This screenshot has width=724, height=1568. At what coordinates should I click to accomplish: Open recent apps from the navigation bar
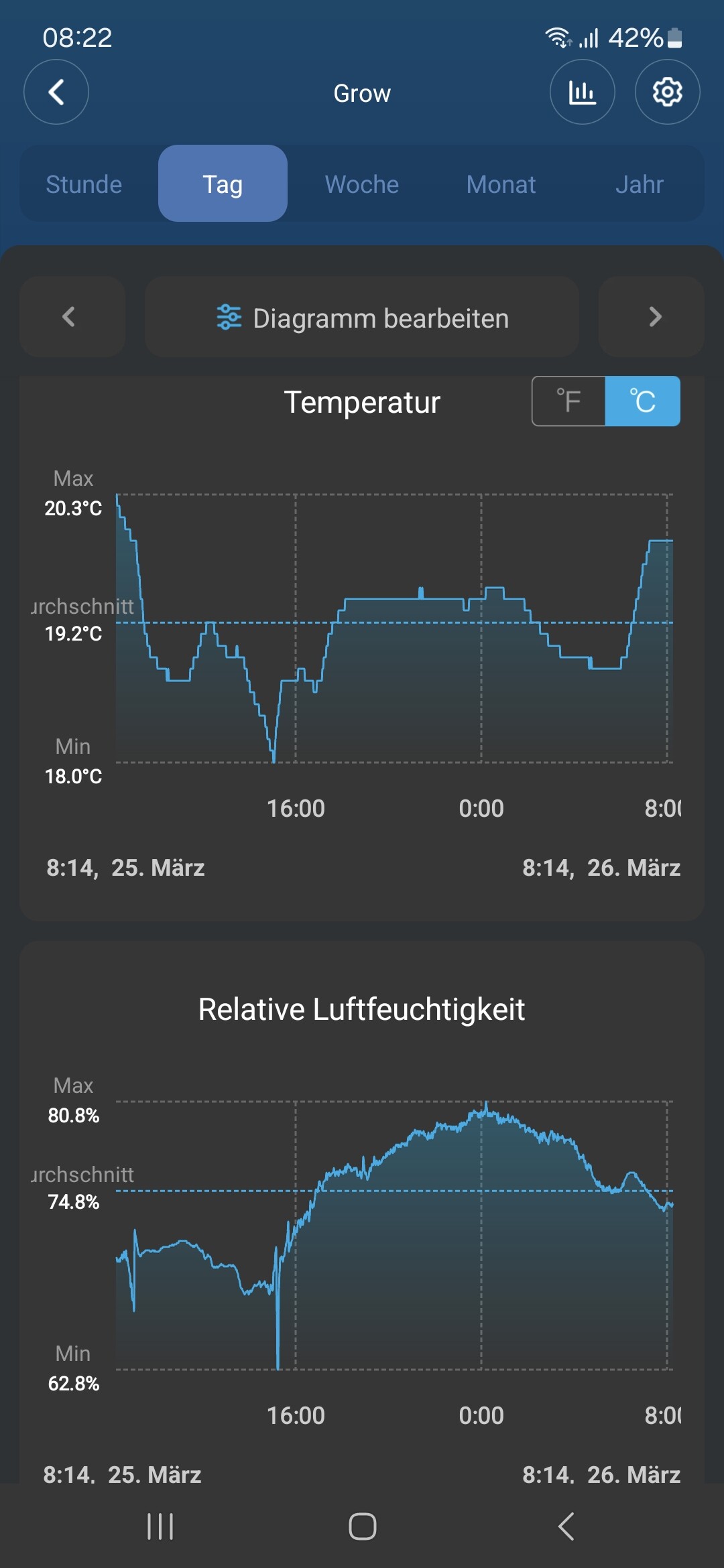pos(160,1527)
